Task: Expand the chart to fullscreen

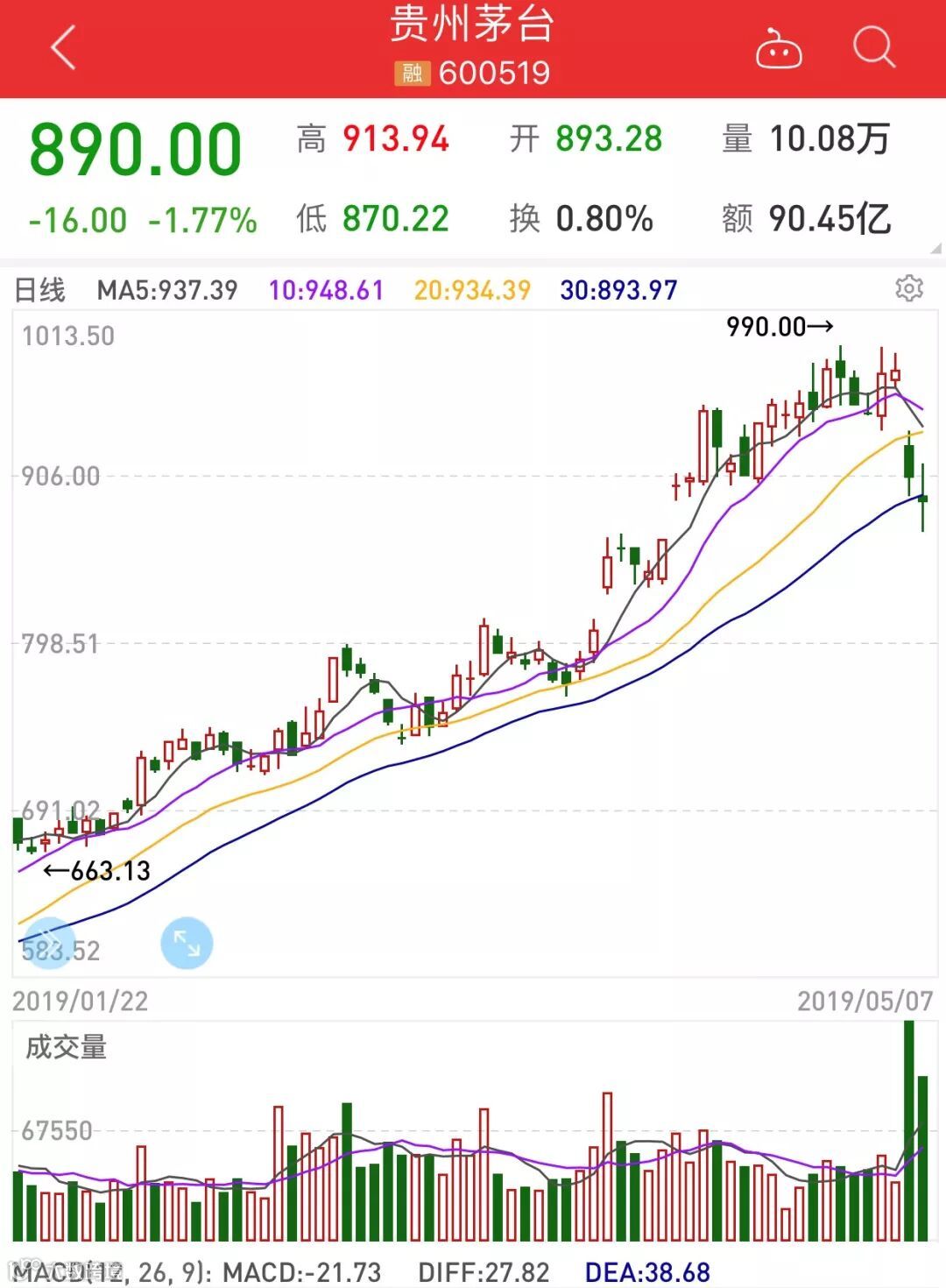Action: [187, 943]
